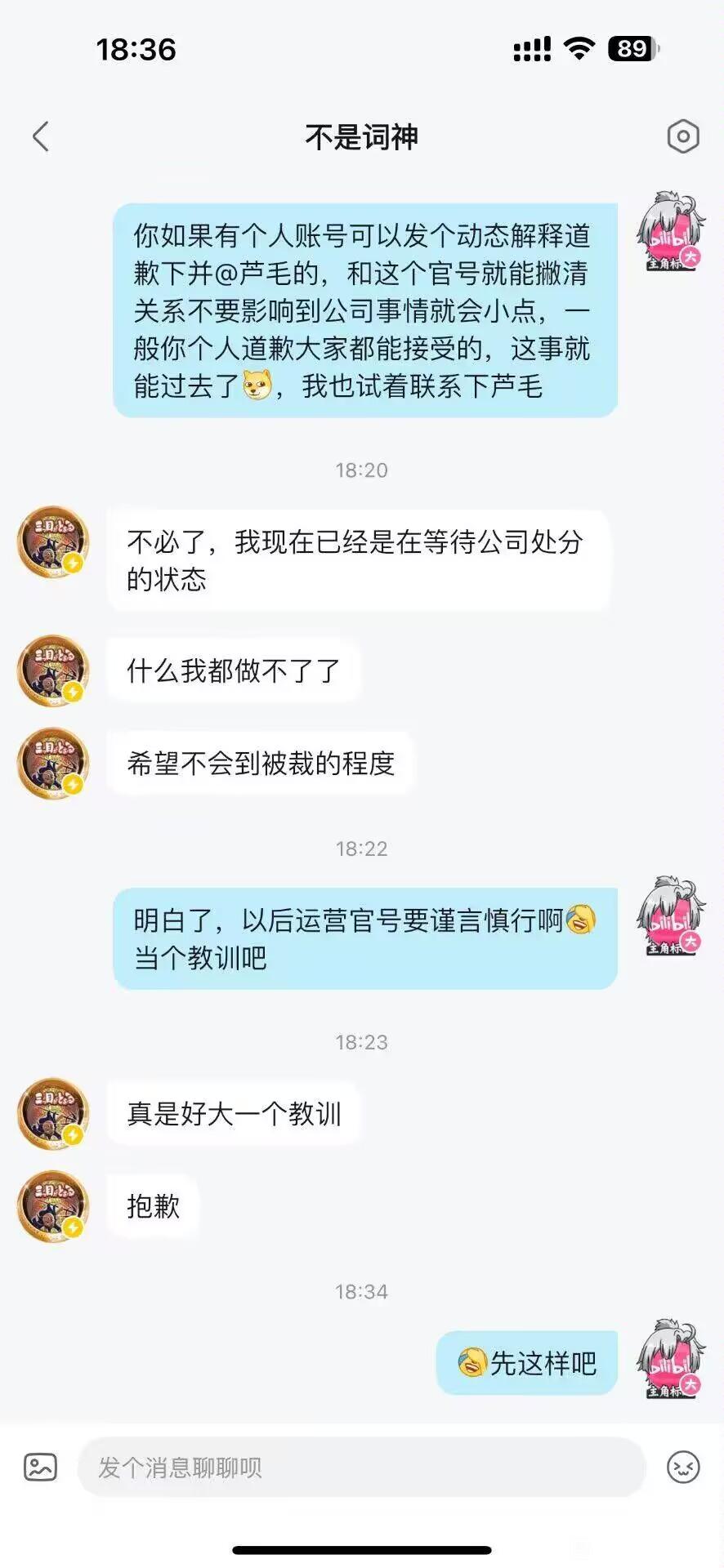Screen dimensions: 724x1568
Task: Open chat settings hexagon icon
Action: pos(682,136)
